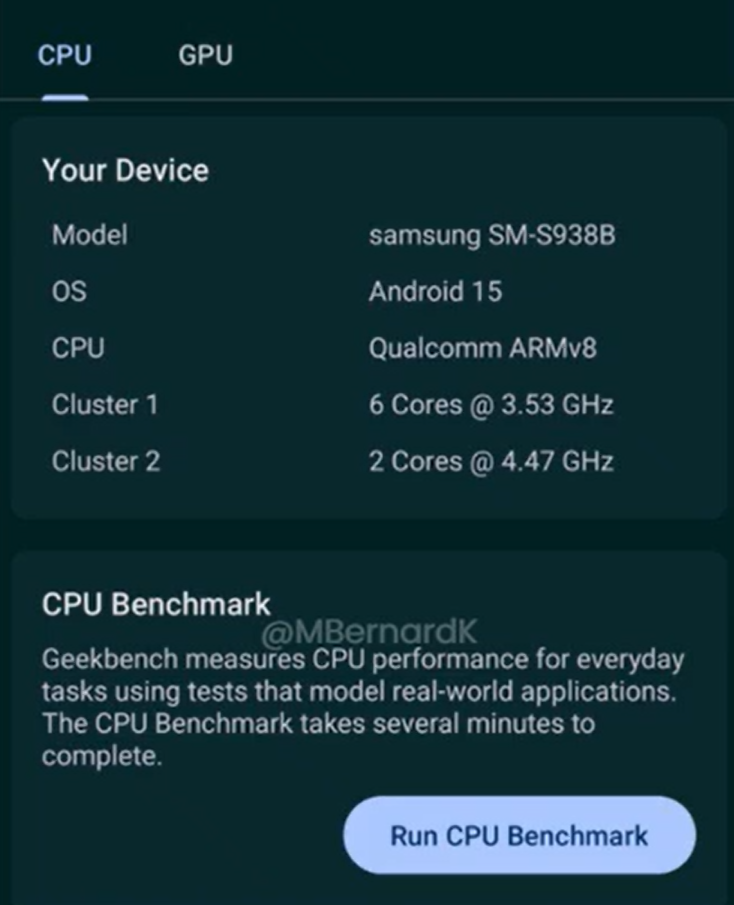Select the CPU tab
This screenshot has height=905, width=734.
(65, 56)
